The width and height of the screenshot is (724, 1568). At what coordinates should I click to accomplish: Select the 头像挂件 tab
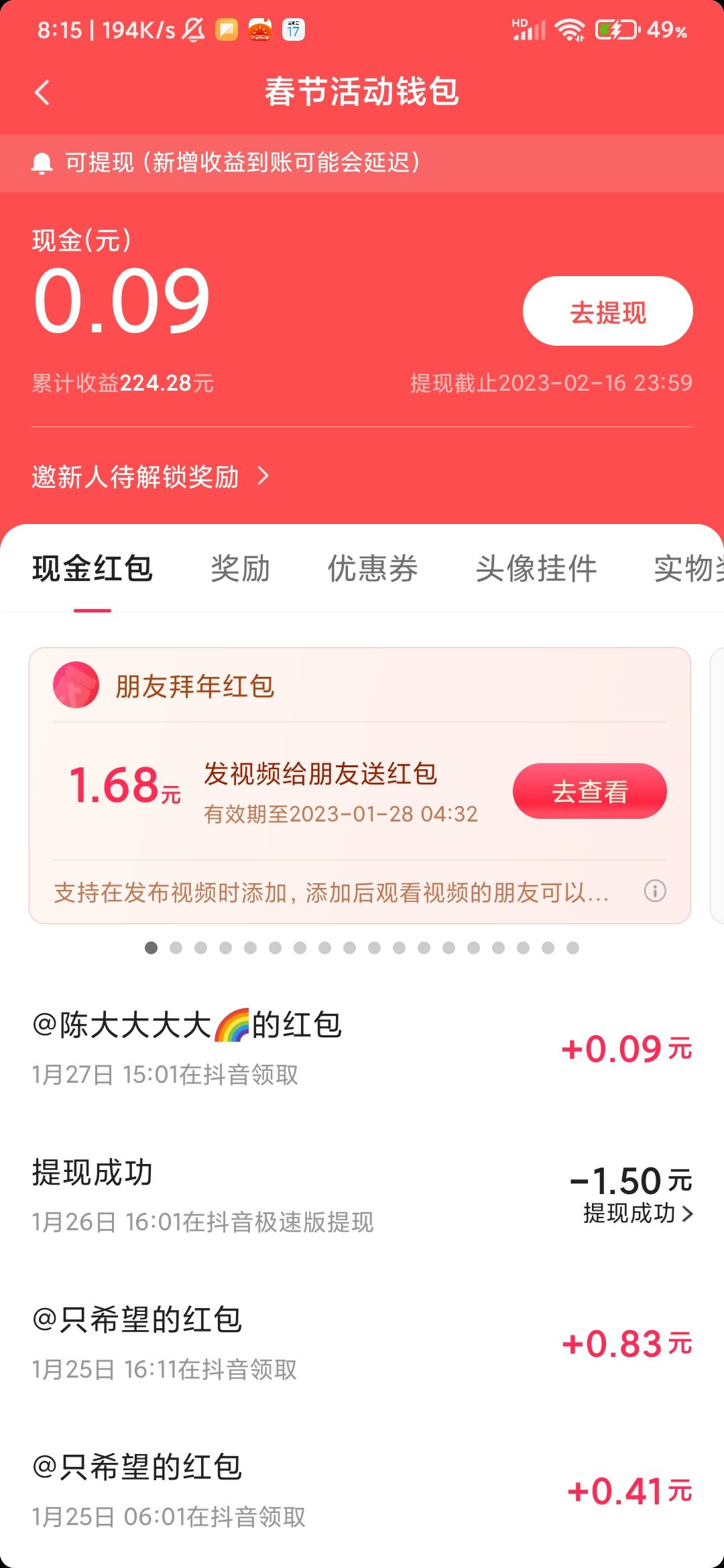(536, 569)
